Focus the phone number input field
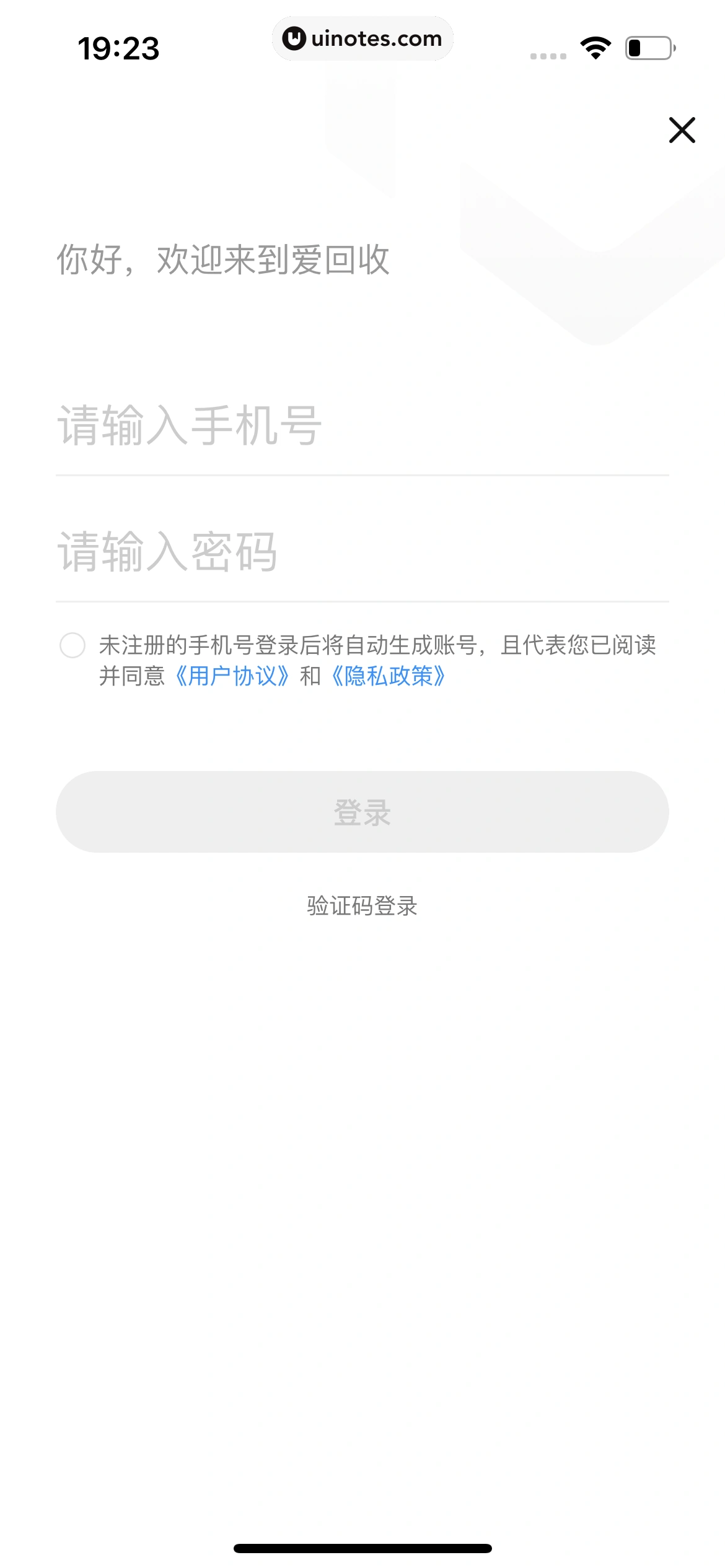 pyautogui.click(x=362, y=426)
